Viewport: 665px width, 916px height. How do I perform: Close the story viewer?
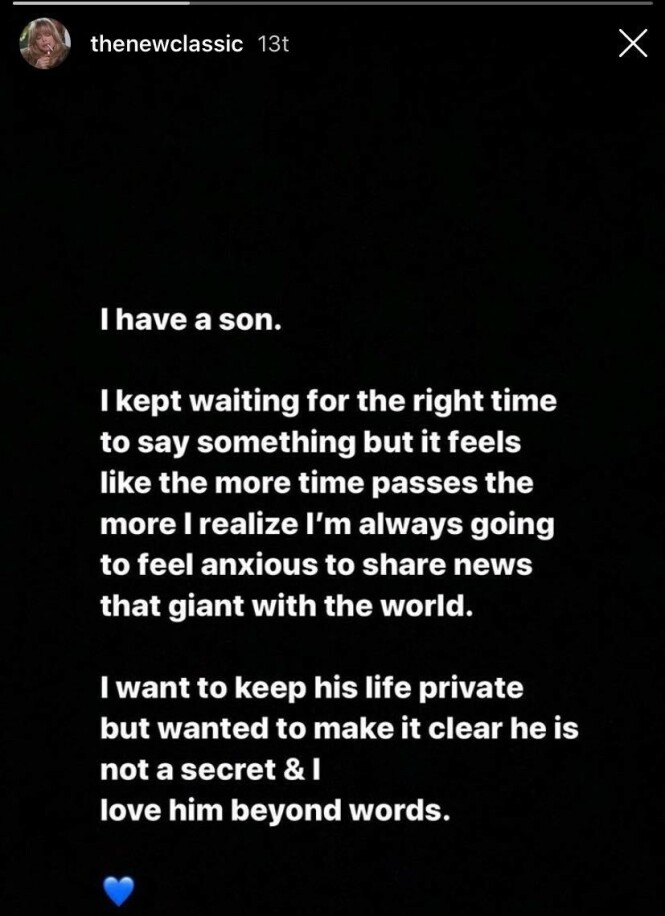point(632,44)
